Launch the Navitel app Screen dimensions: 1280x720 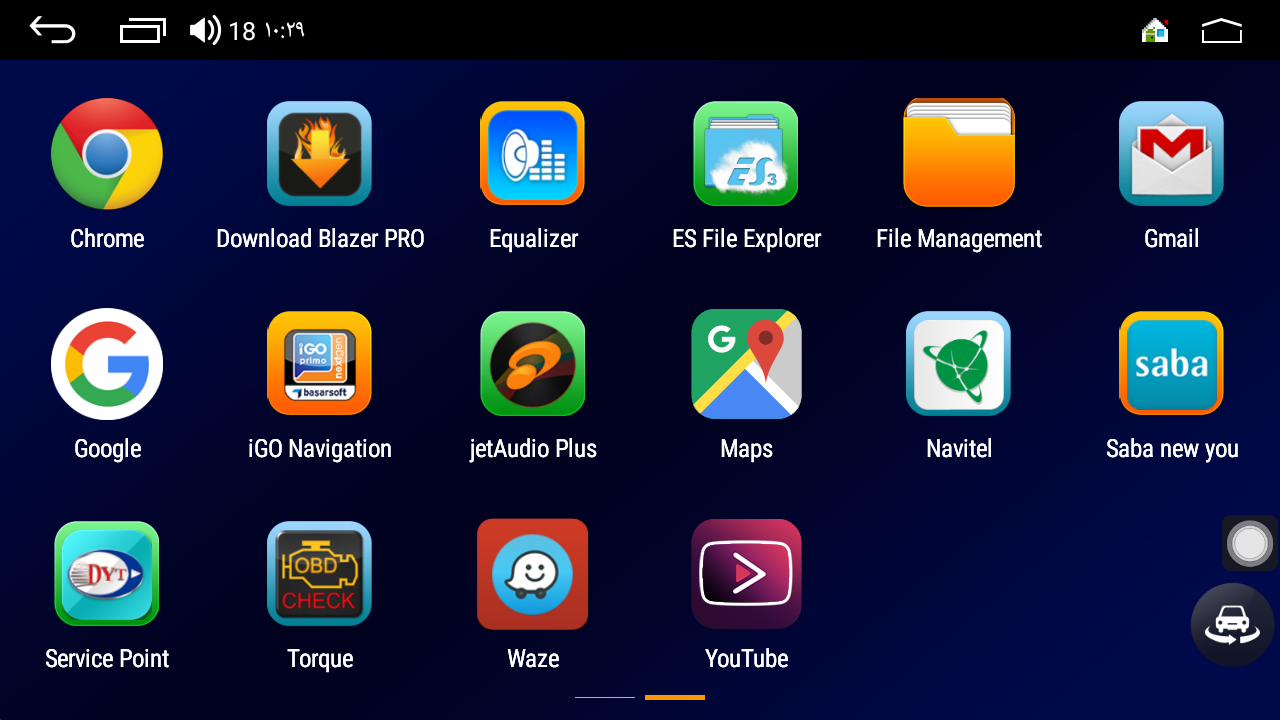(959, 364)
